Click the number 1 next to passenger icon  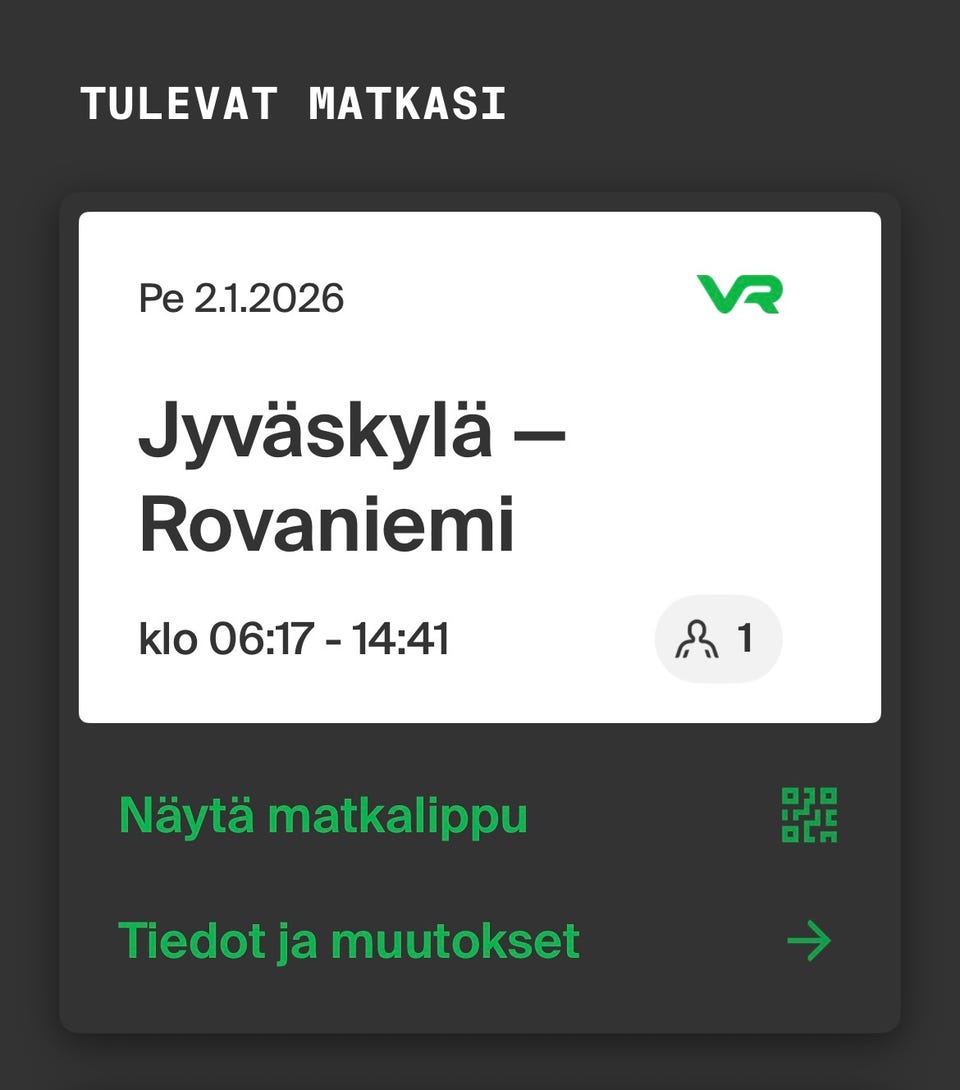click(x=744, y=639)
